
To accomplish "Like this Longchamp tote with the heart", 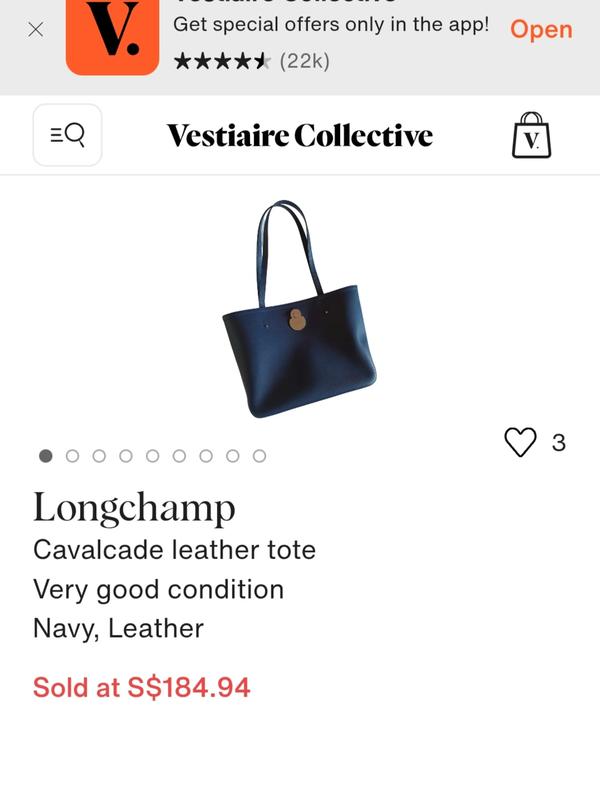I will 520,442.
